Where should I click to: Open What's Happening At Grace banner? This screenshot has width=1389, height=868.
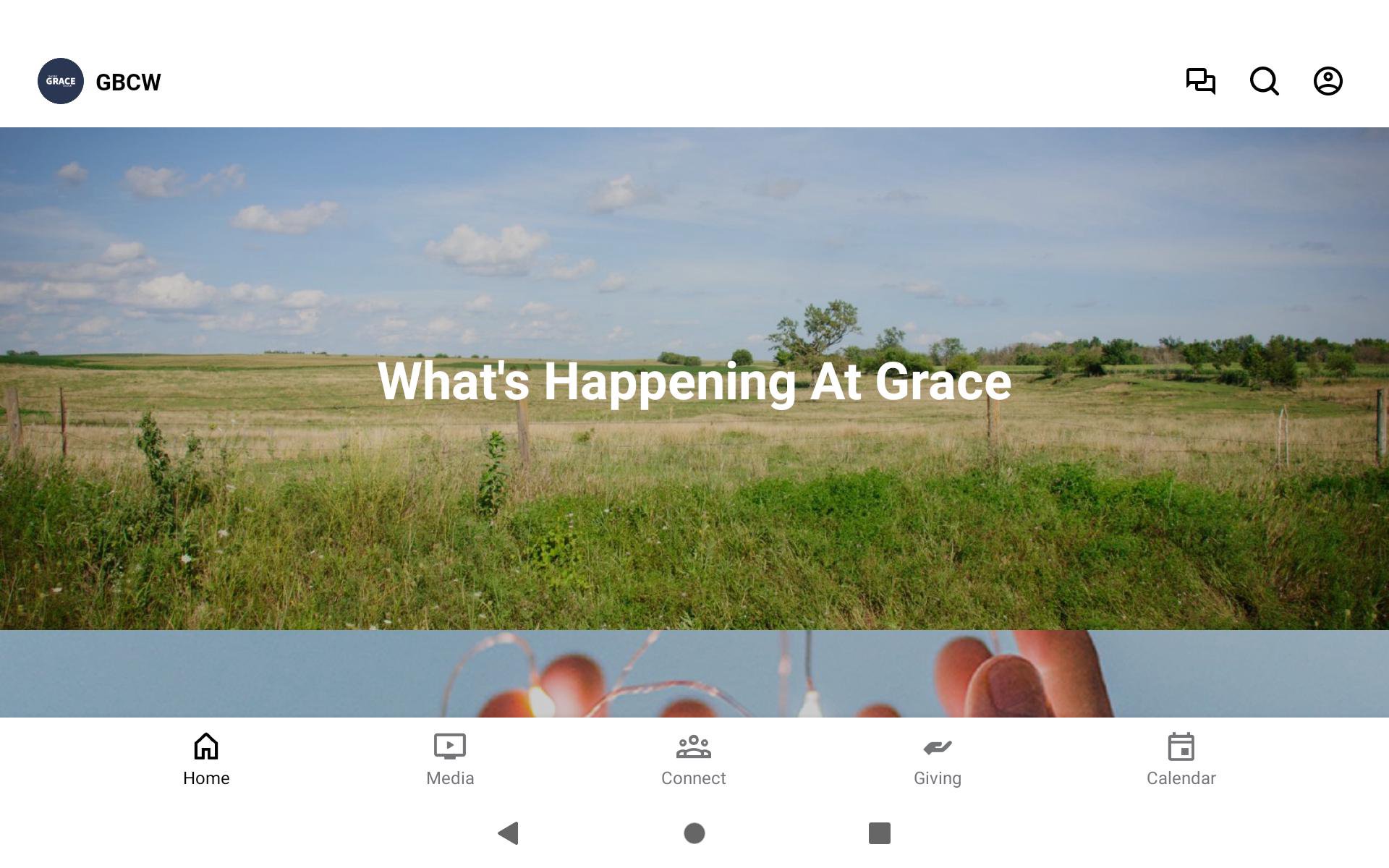tap(694, 379)
